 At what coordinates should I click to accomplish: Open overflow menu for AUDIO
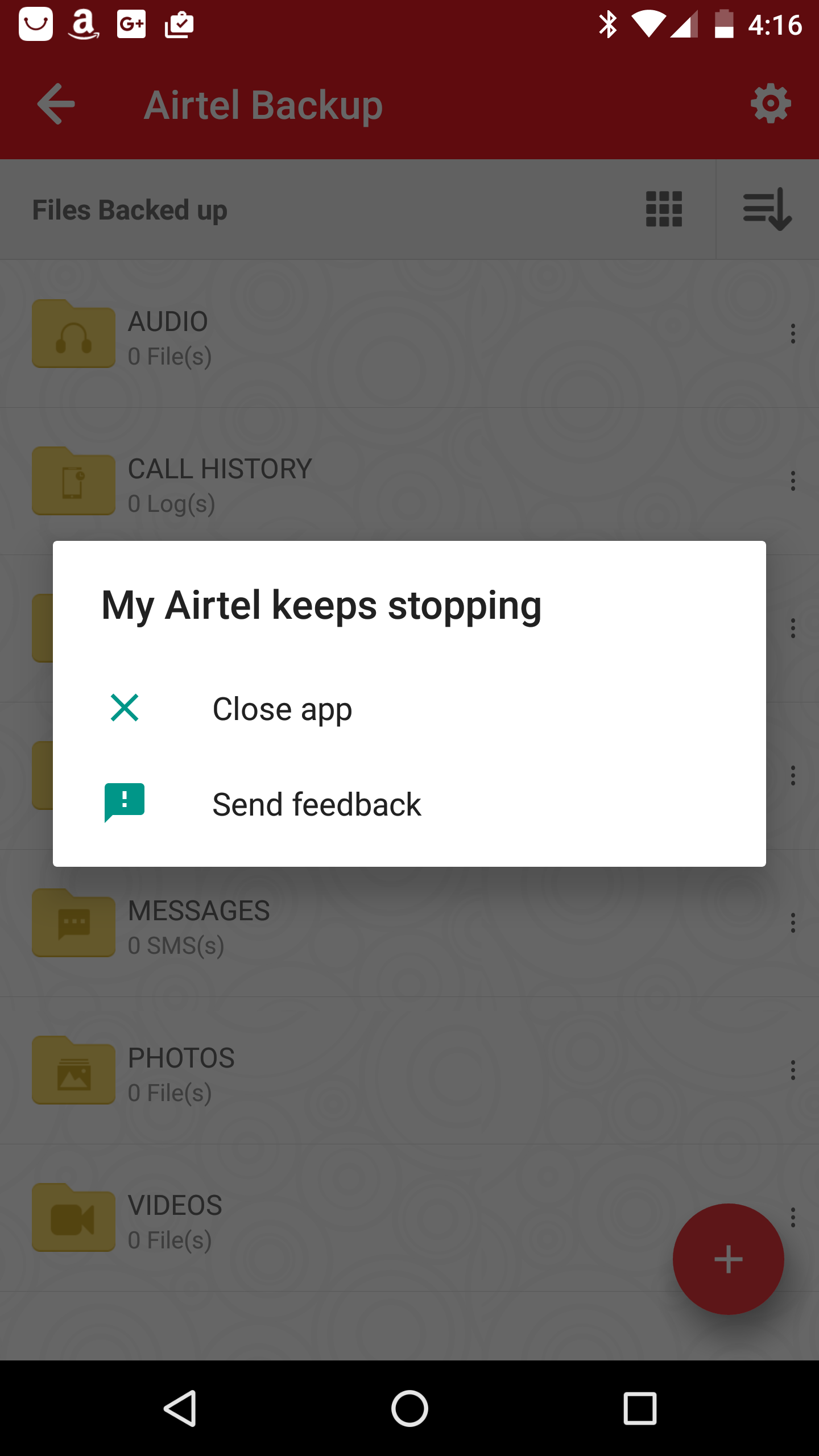[793, 334]
